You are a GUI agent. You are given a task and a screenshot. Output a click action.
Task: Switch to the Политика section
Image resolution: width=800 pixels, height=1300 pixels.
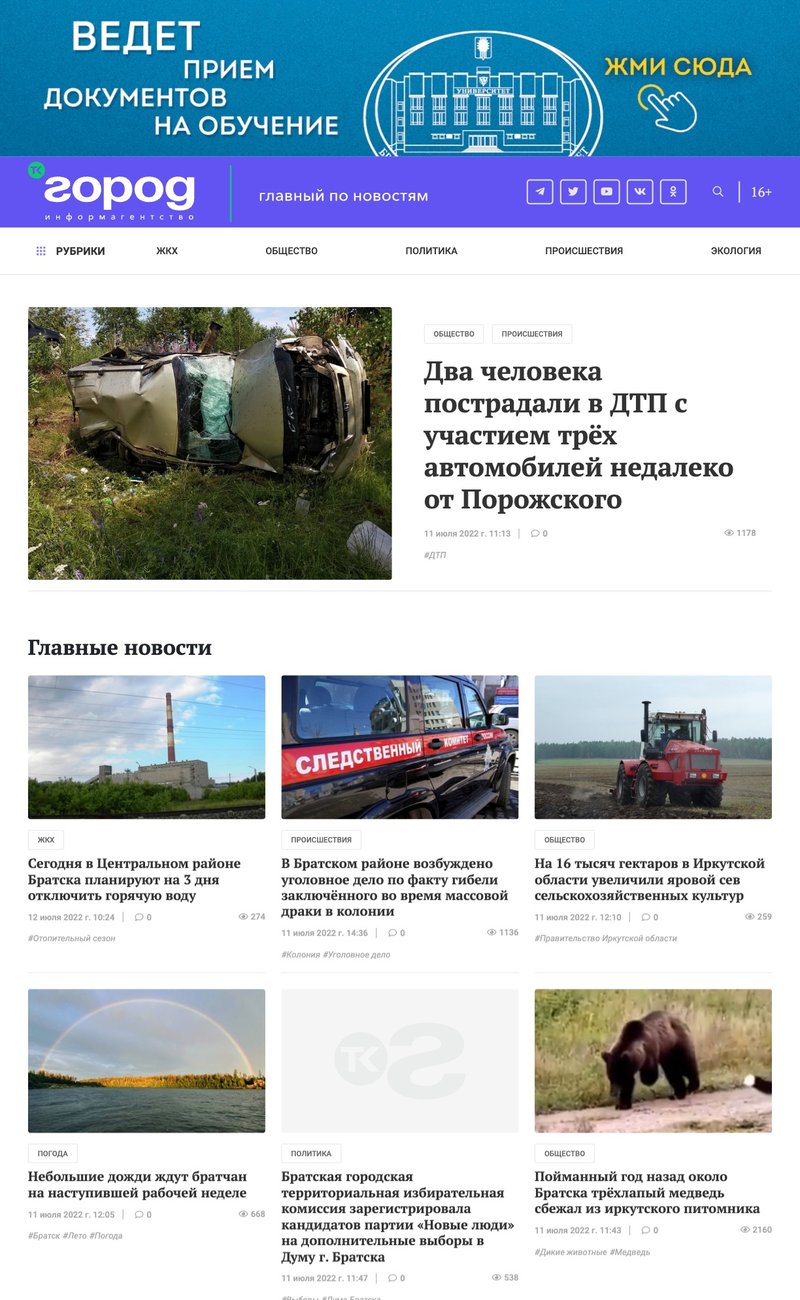431,251
